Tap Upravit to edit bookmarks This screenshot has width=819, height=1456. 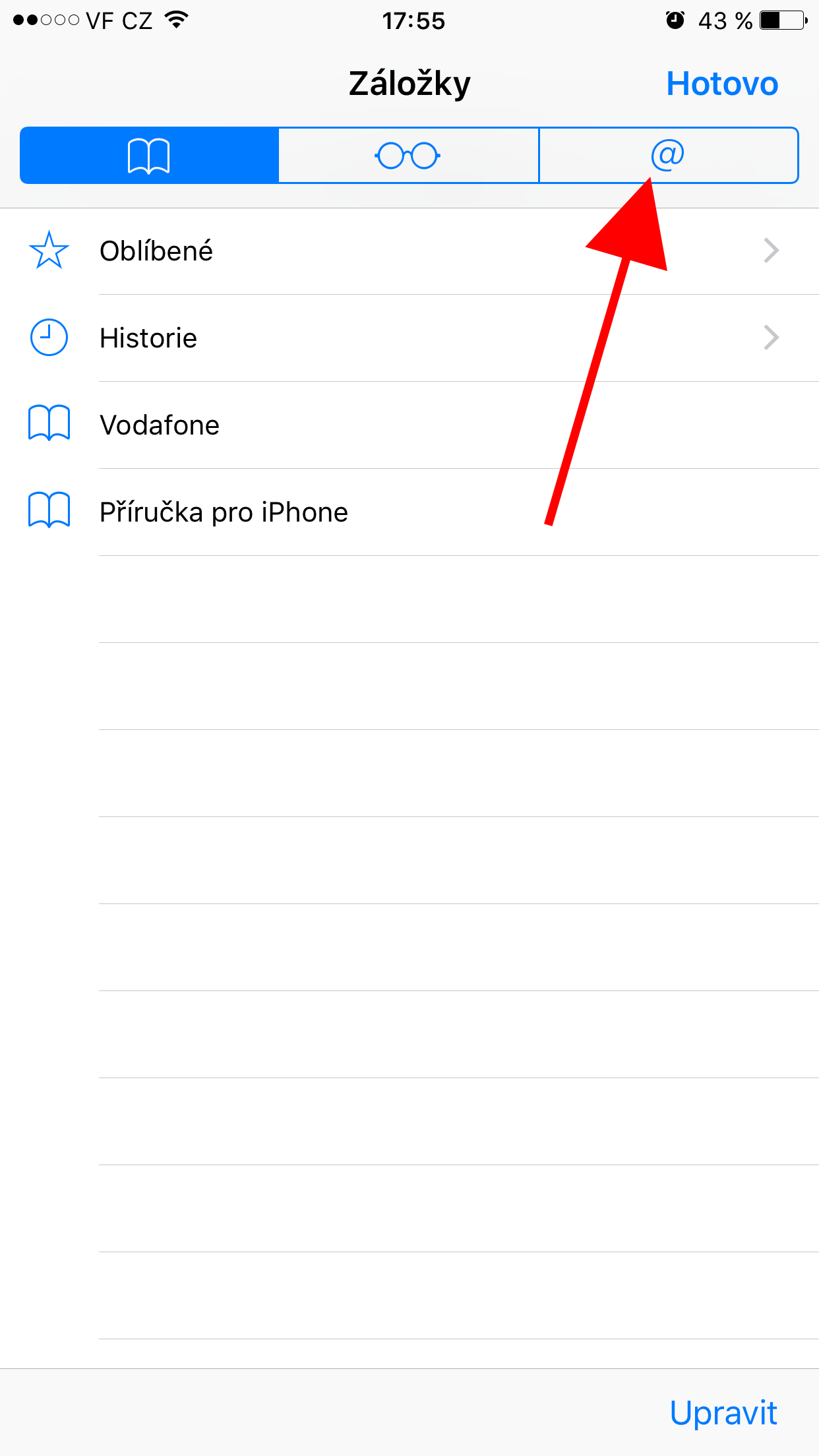pyautogui.click(x=723, y=1413)
